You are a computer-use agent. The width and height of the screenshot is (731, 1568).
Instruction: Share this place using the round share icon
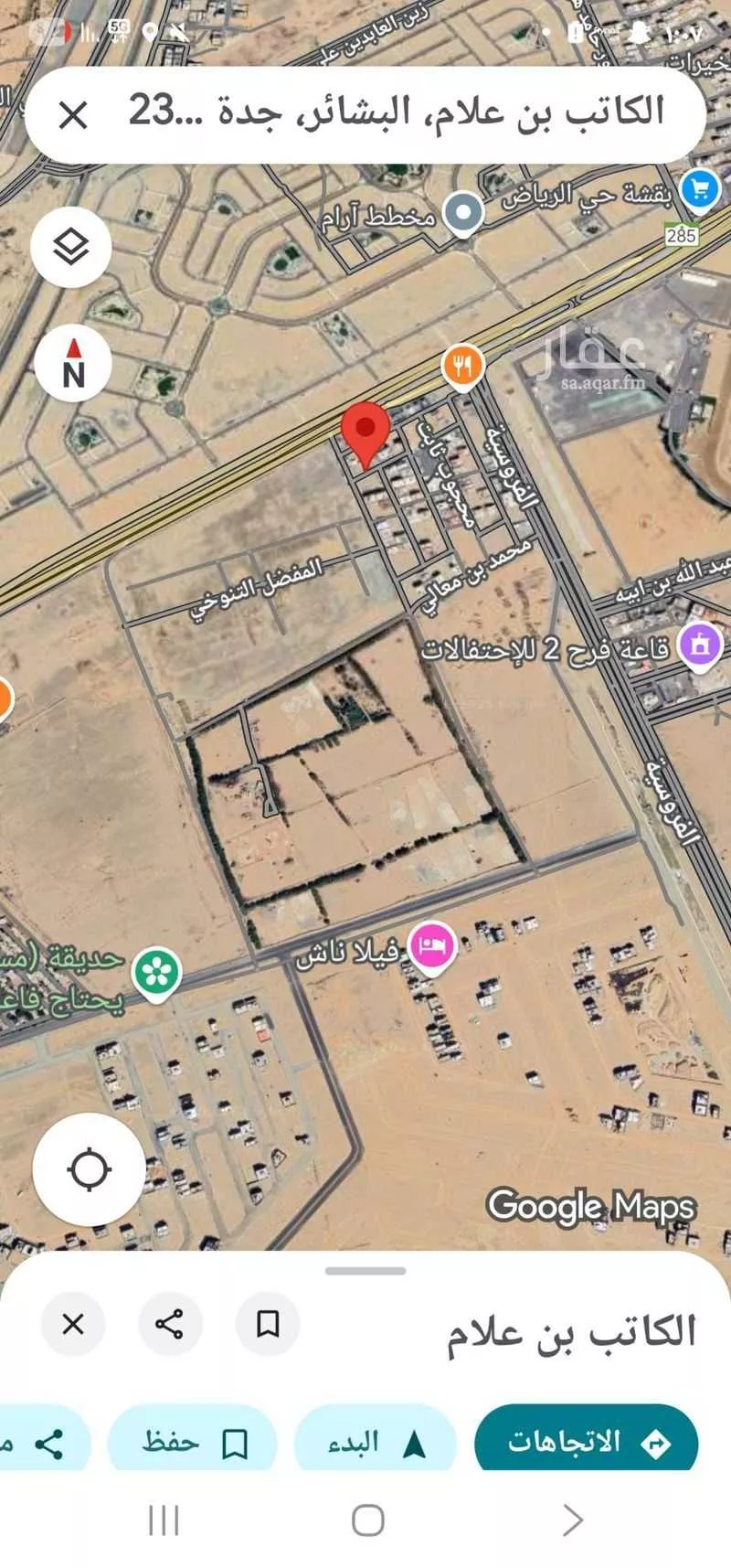(169, 1324)
